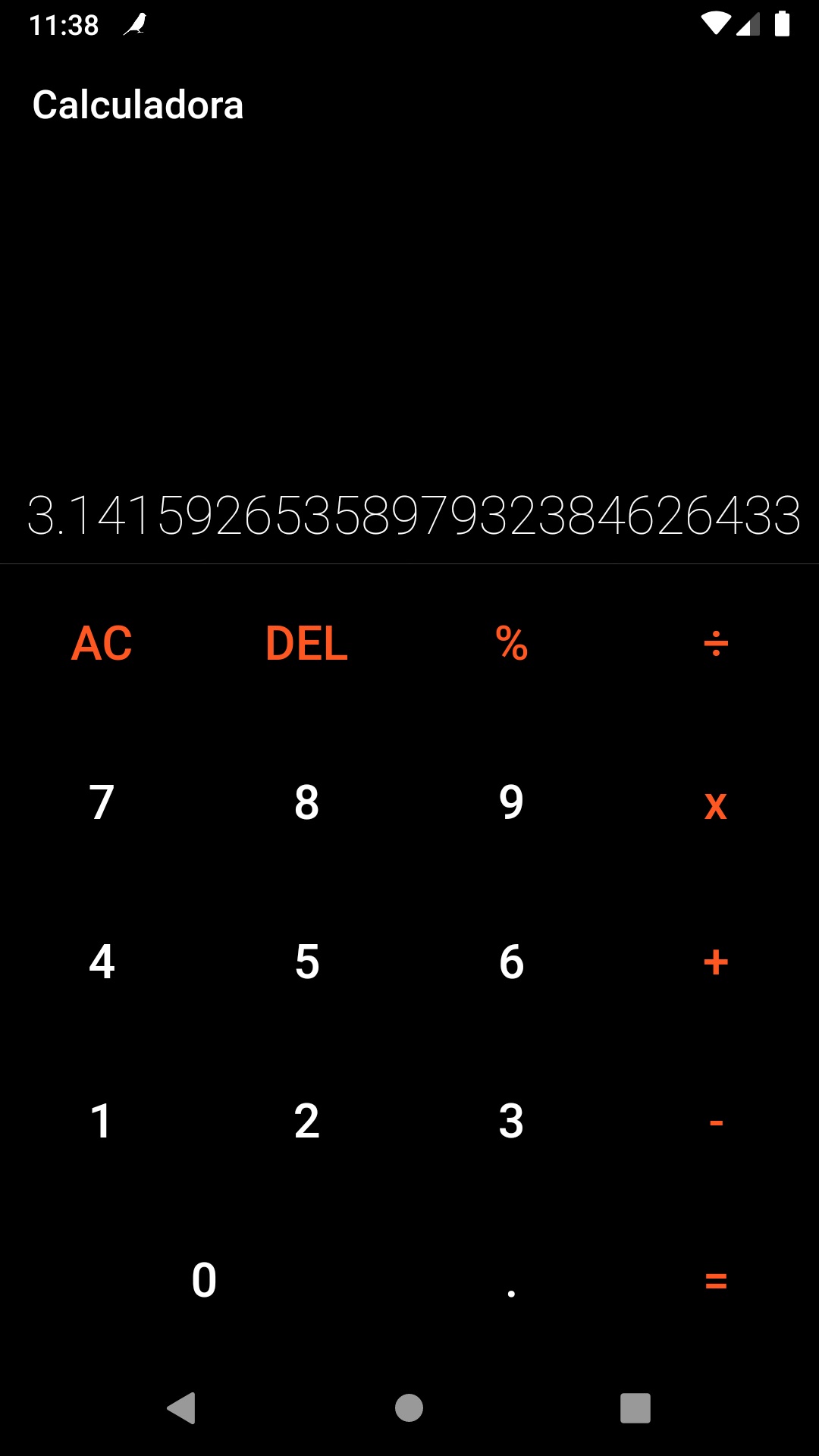
Task: Enter the digit 7
Action: click(102, 802)
